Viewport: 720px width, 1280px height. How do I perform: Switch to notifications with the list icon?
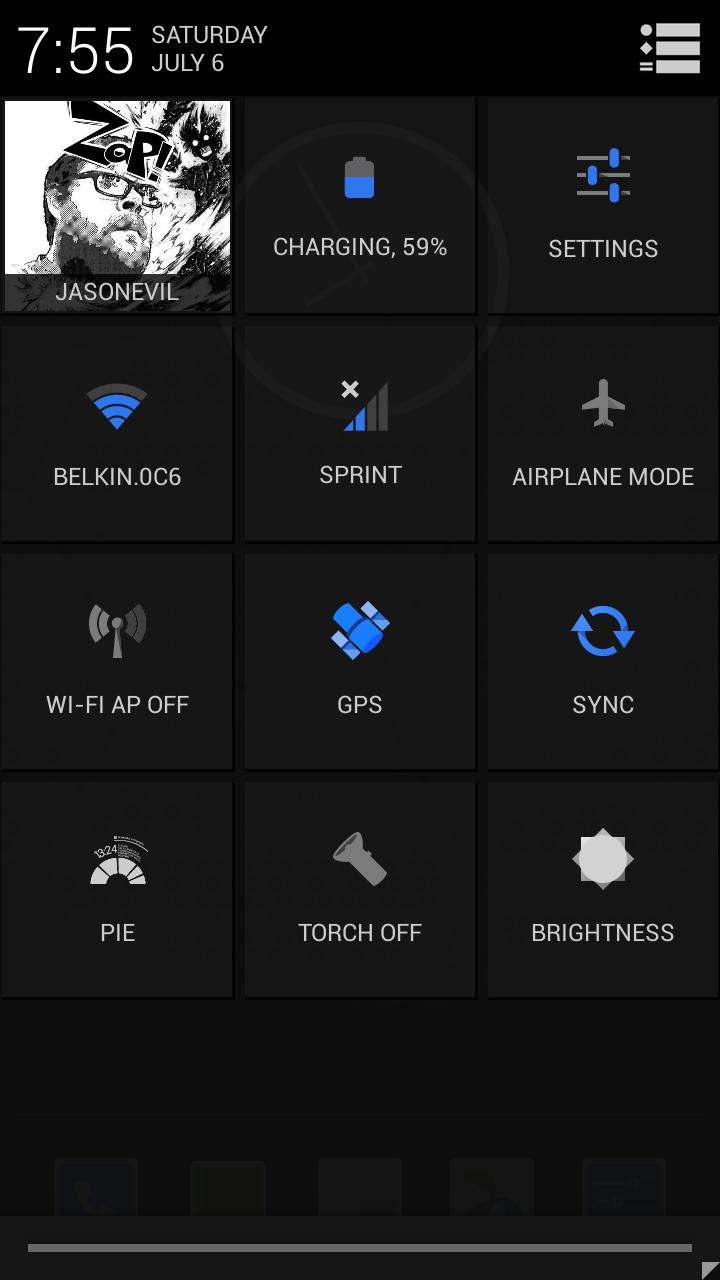click(x=668, y=48)
